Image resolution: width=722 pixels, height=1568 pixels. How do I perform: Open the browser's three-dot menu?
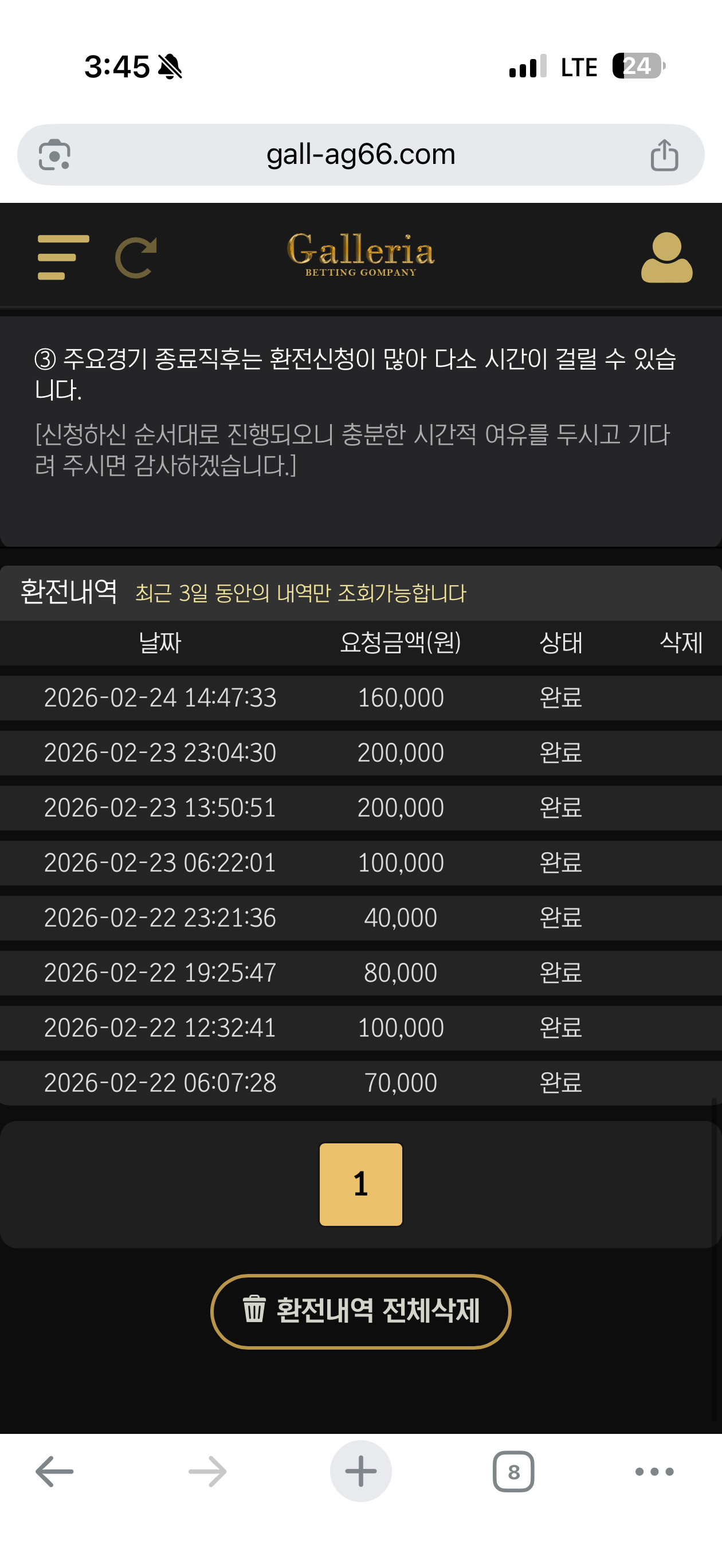click(654, 1471)
